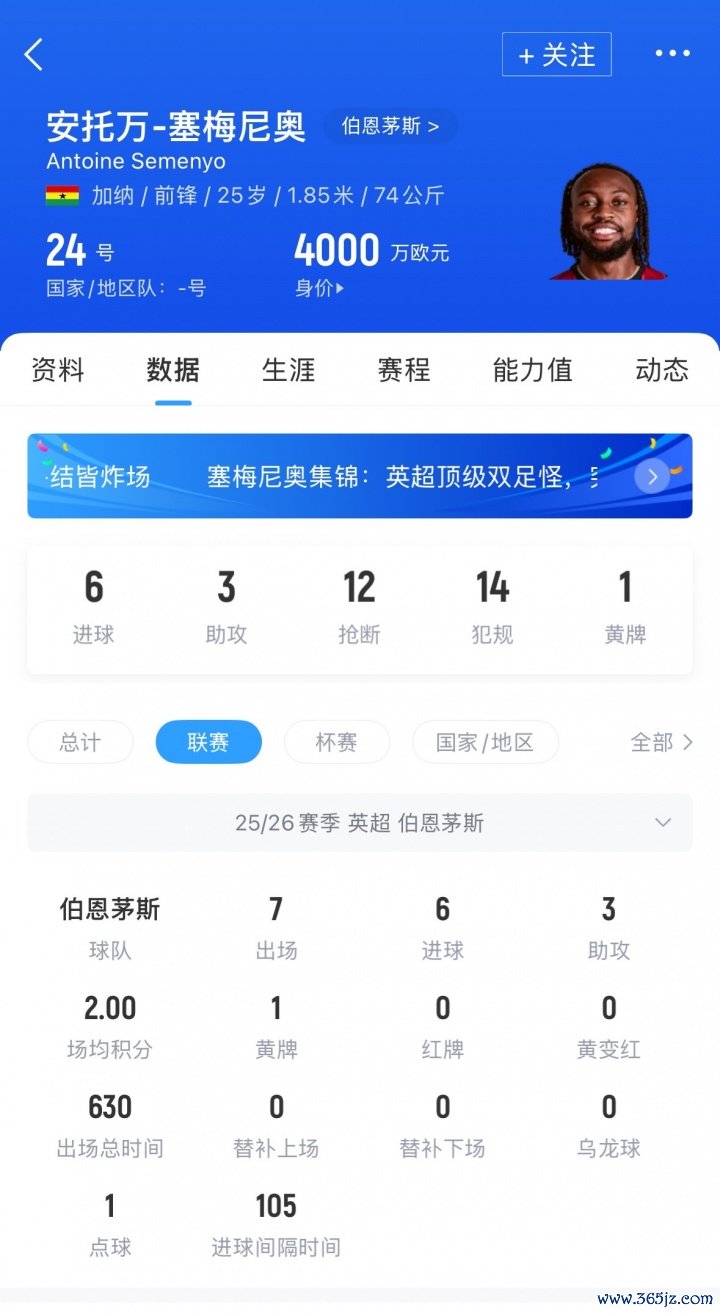
Task: Open the 塞梅尼奥集锦 highlights banner
Action: coord(360,476)
